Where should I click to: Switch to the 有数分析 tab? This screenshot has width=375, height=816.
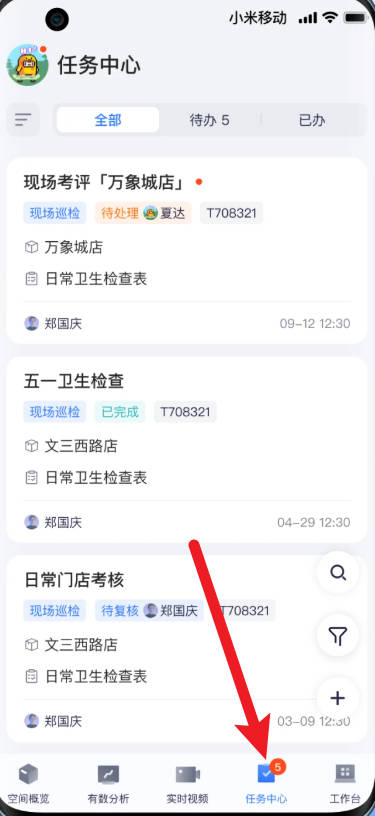[x=108, y=785]
